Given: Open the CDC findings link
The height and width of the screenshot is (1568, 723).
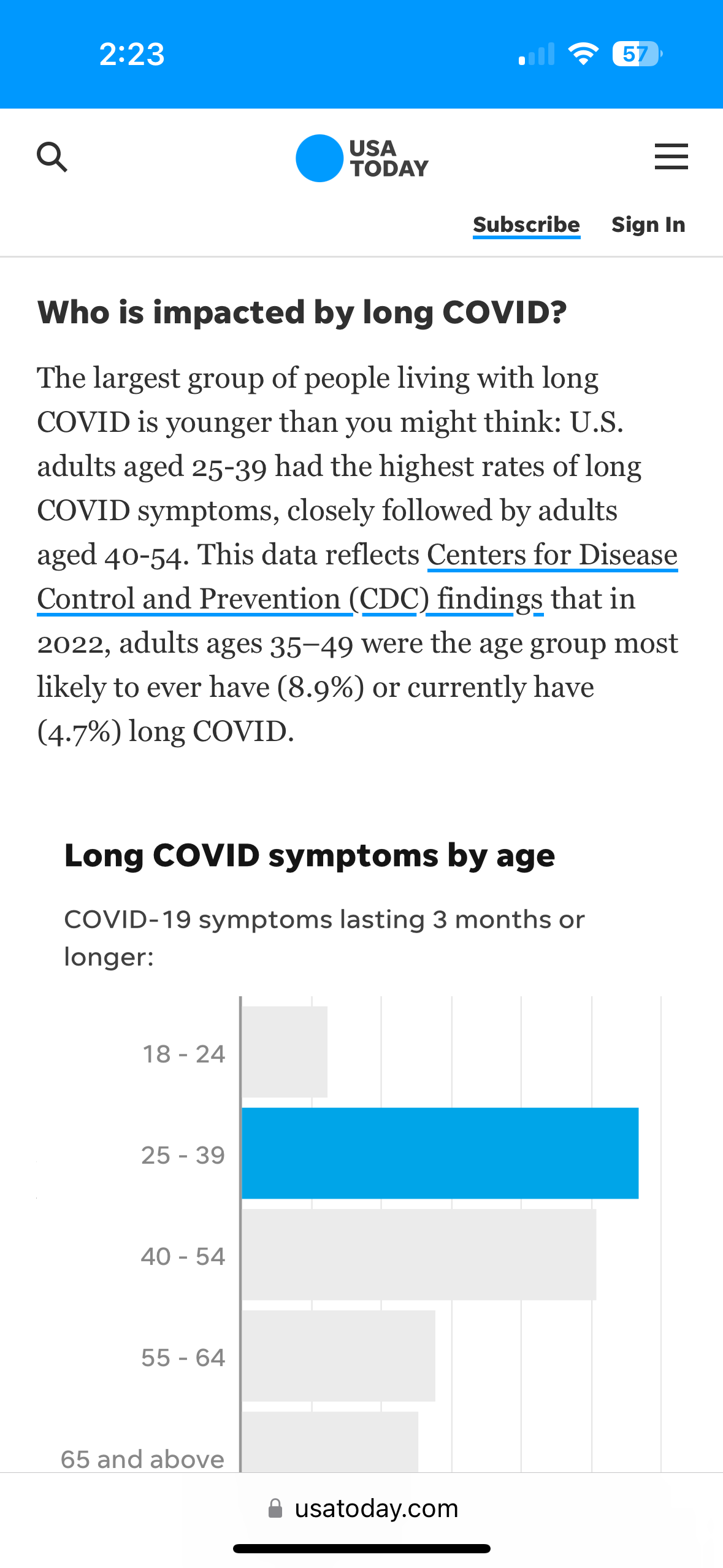Looking at the screenshot, I should (x=358, y=577).
